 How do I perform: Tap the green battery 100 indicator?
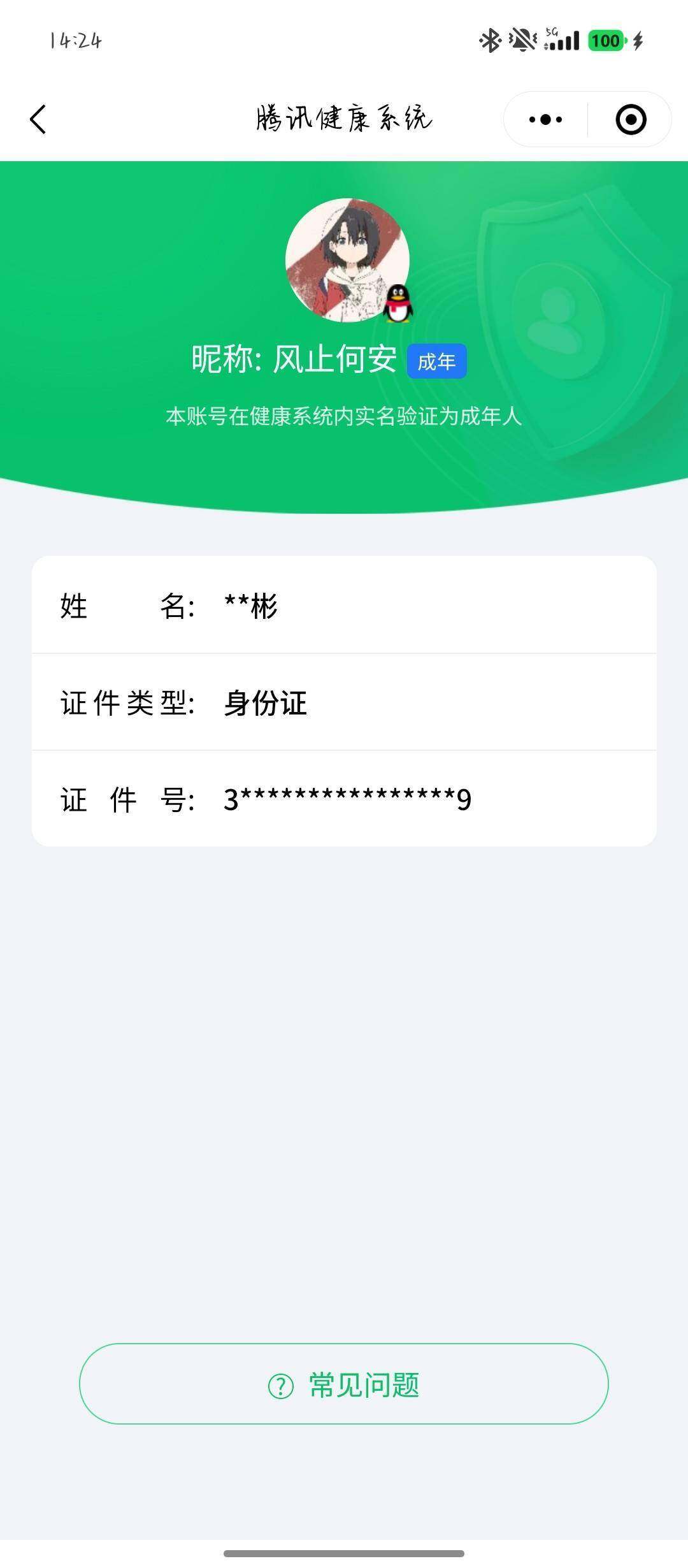(607, 40)
